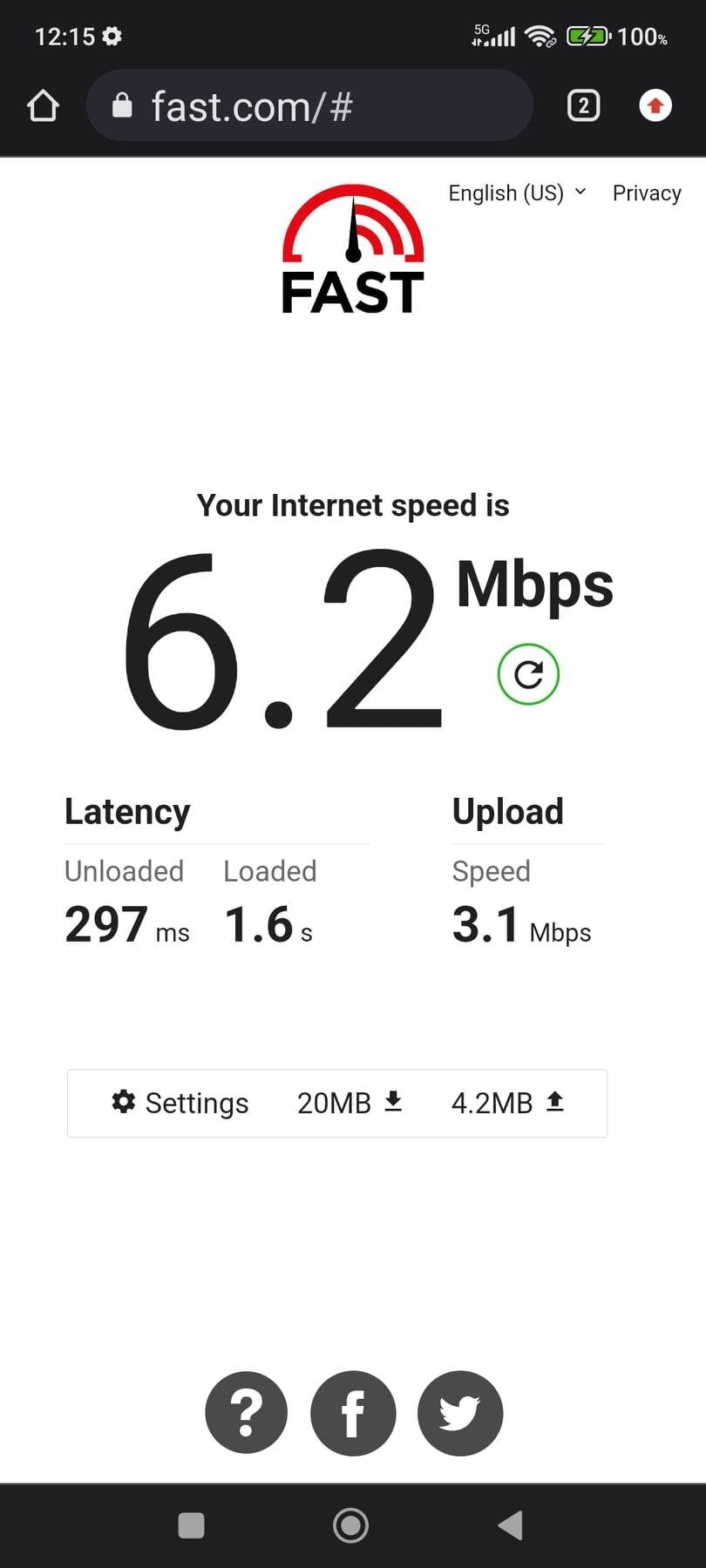Share via the Twitter bird icon

coord(460,1413)
